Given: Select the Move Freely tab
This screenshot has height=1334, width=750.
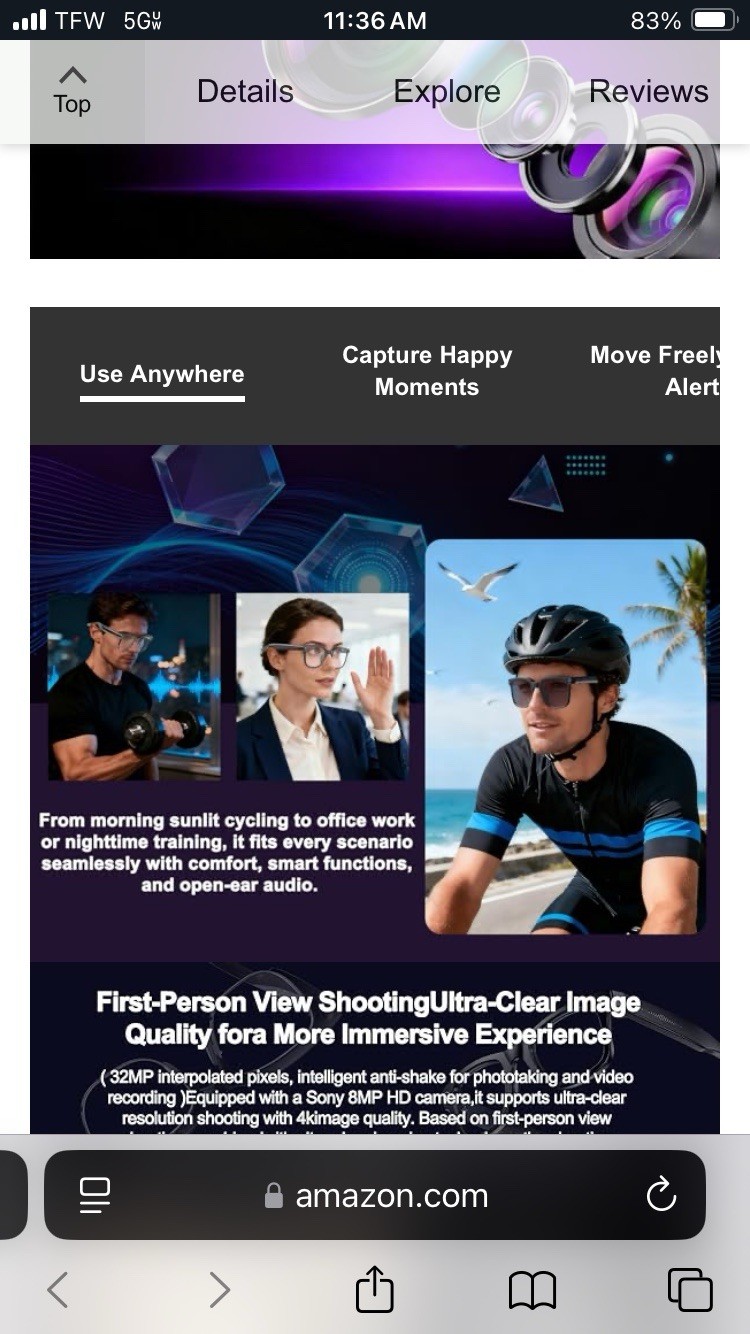Looking at the screenshot, I should [655, 371].
